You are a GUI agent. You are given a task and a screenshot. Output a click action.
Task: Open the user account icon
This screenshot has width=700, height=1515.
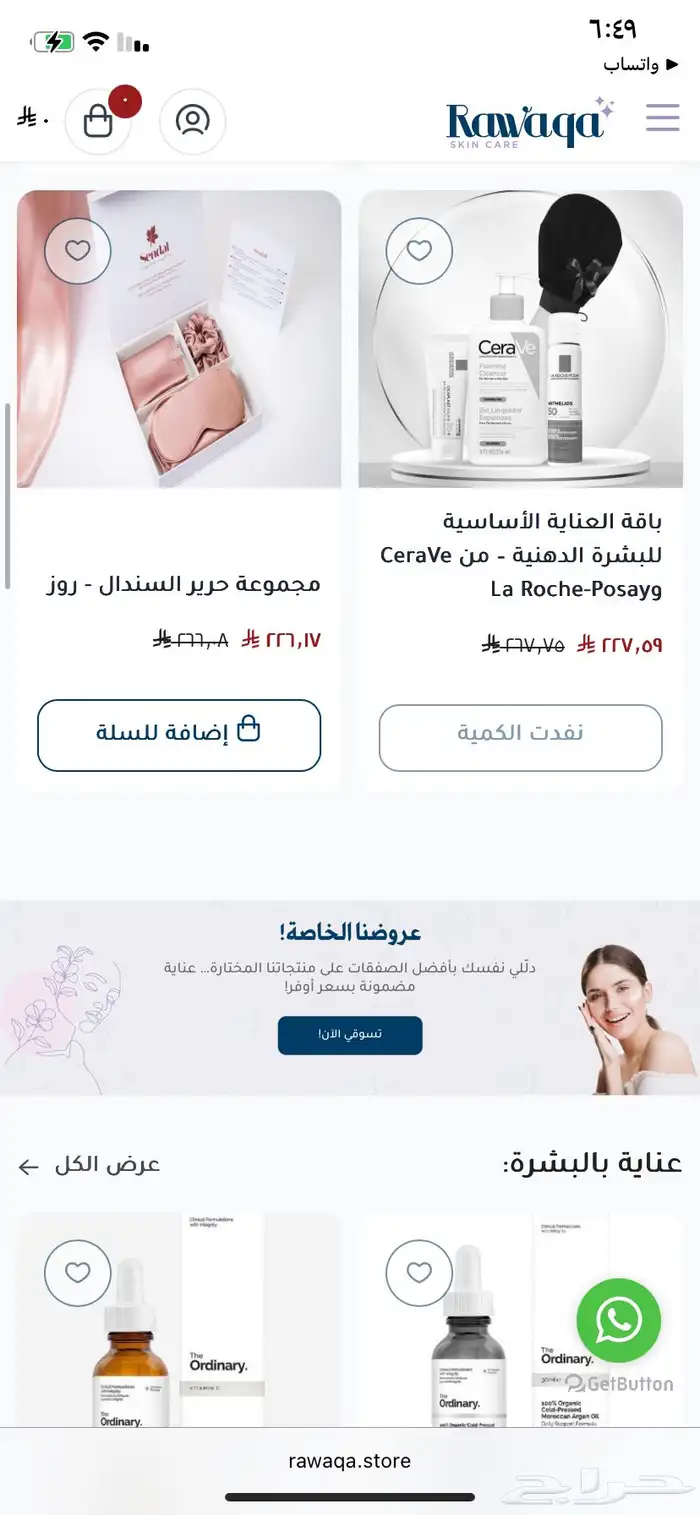[192, 121]
